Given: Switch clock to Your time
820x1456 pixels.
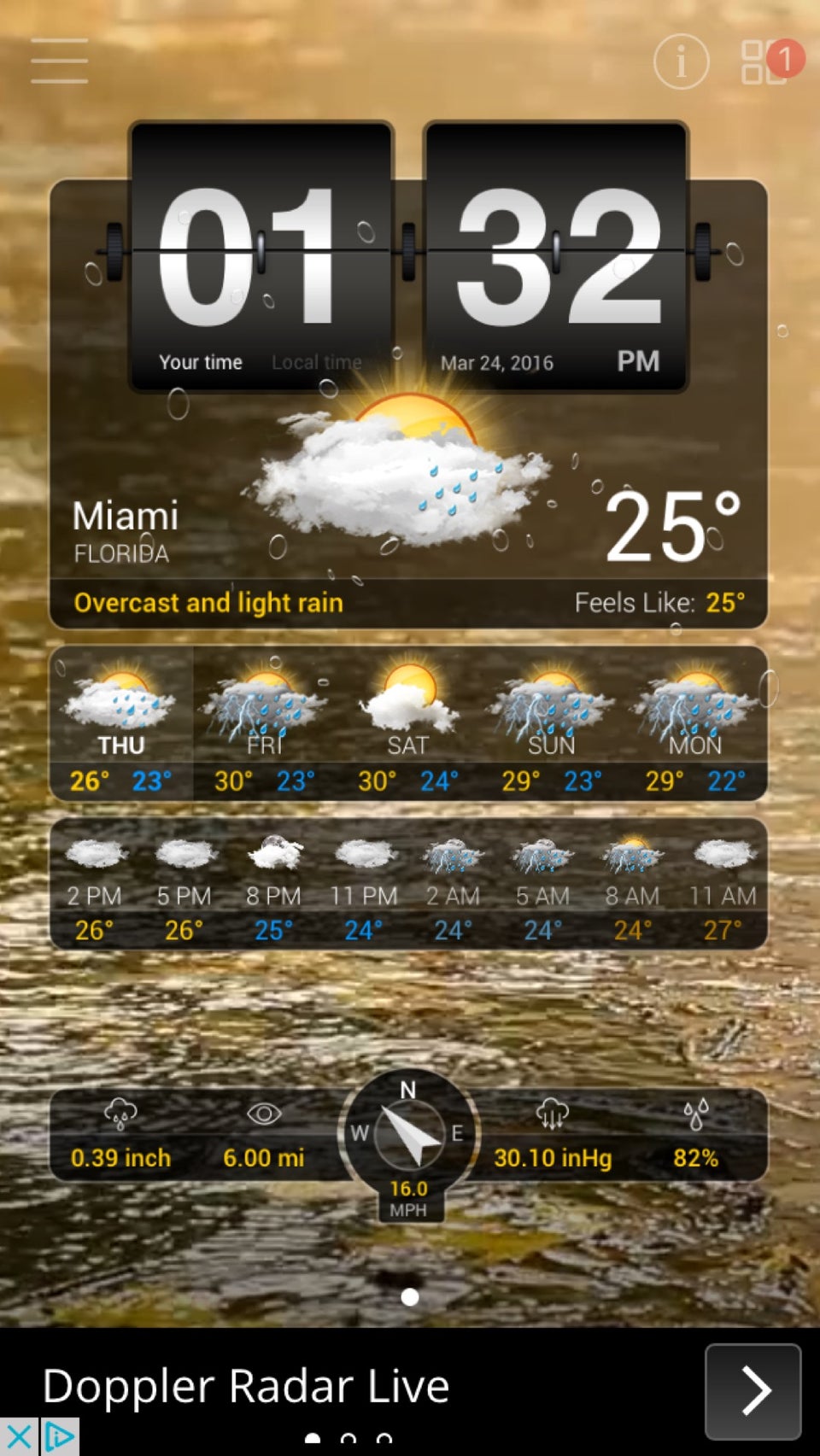Looking at the screenshot, I should pos(201,362).
